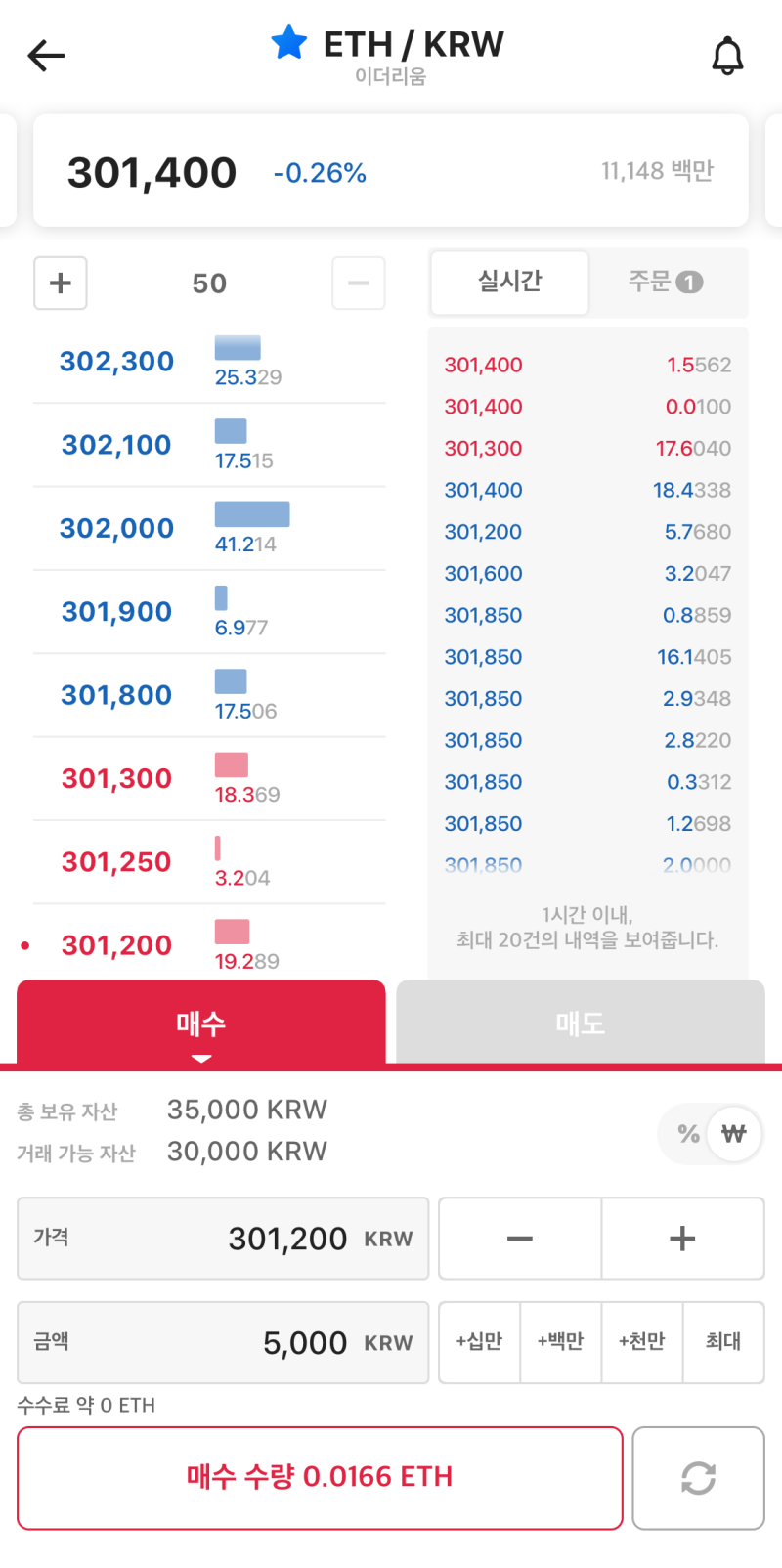Open the 주문 orders tab
Viewport: 782px width, 1568px height.
(x=669, y=283)
